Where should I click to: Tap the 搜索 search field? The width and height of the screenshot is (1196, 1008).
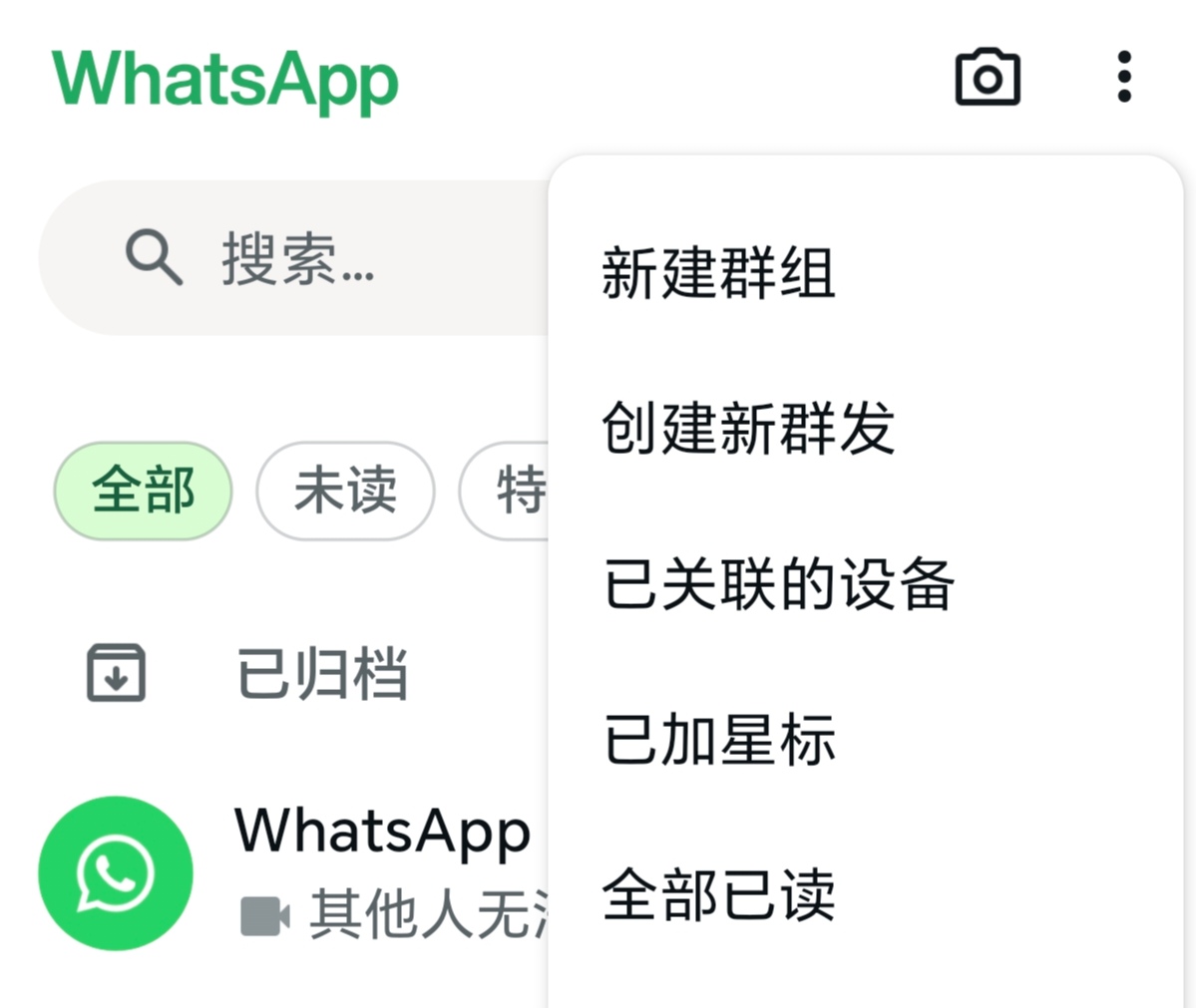pyautogui.click(x=299, y=258)
